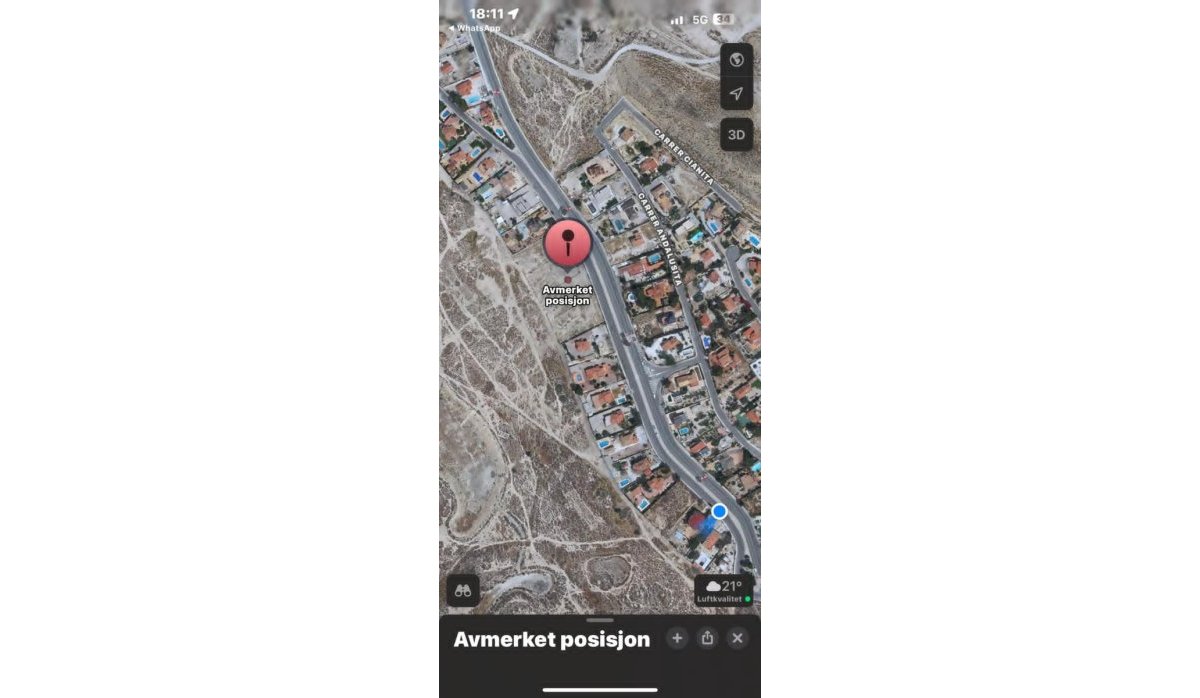The height and width of the screenshot is (698, 1200).
Task: Close the Avmerket posisjon card
Action: pyautogui.click(x=737, y=638)
